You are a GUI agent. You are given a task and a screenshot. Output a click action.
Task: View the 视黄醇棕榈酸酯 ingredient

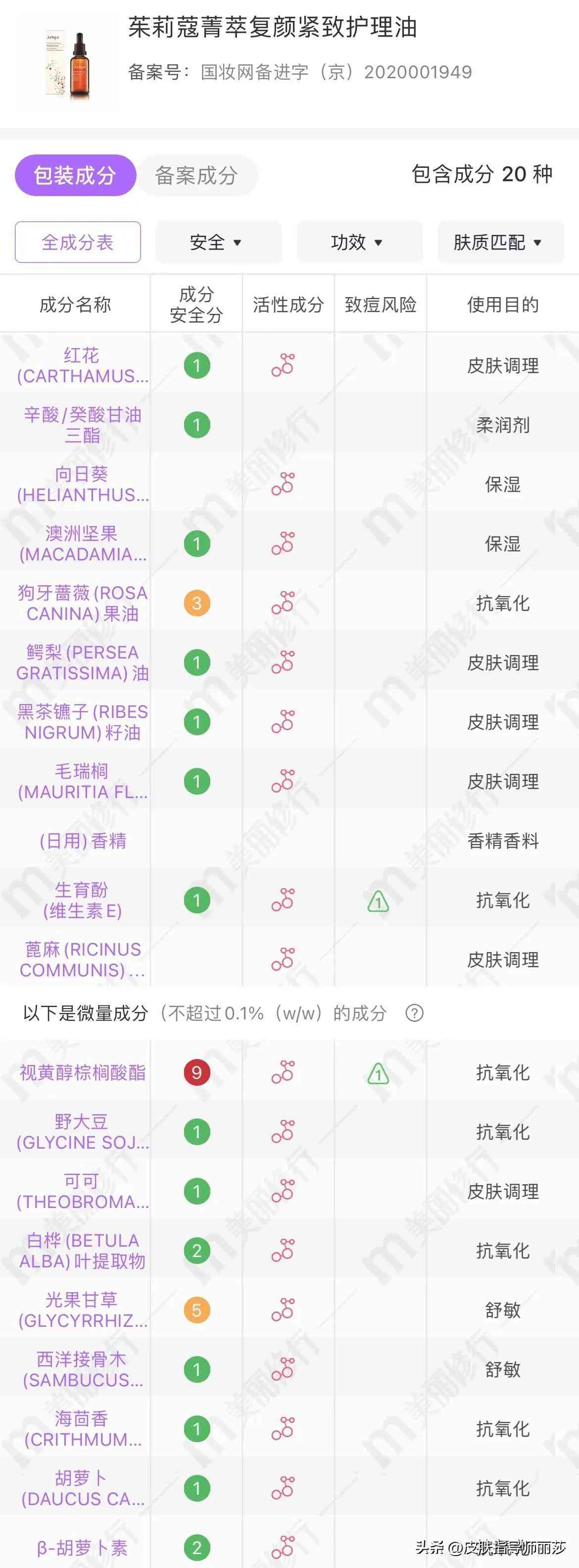click(x=82, y=1072)
